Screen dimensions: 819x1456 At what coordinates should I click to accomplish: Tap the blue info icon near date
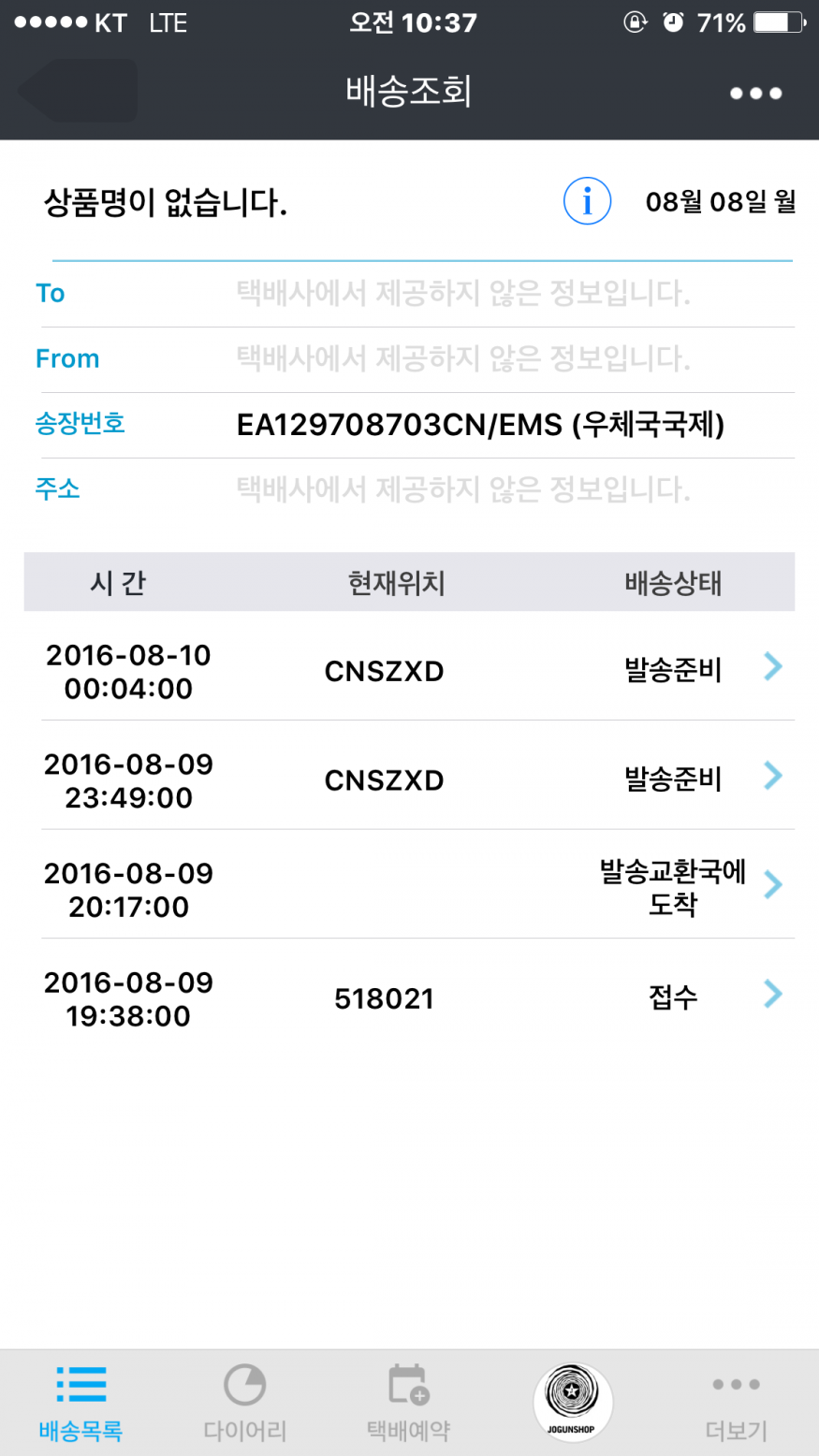click(x=587, y=200)
